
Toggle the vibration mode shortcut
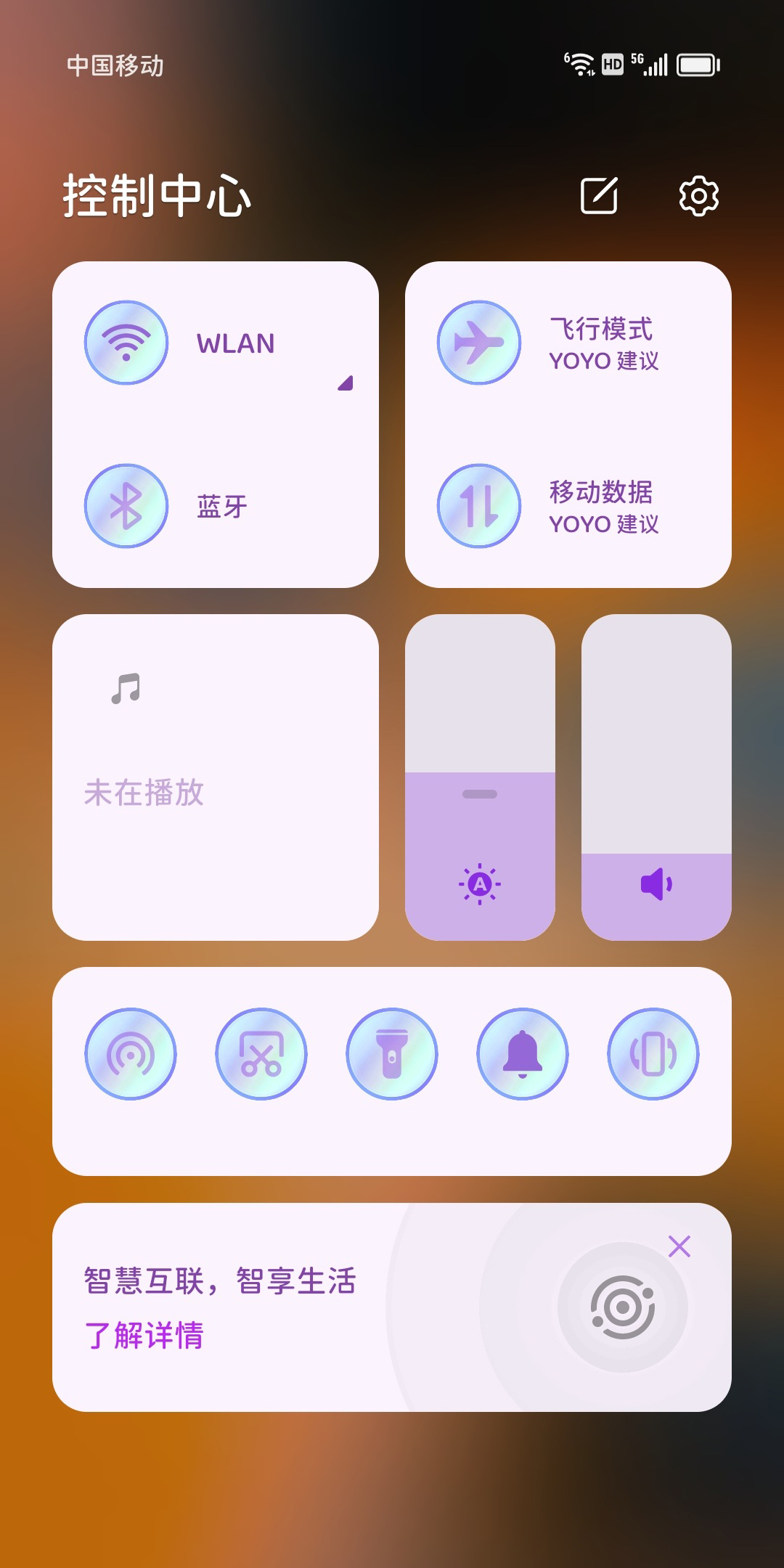tap(653, 1054)
